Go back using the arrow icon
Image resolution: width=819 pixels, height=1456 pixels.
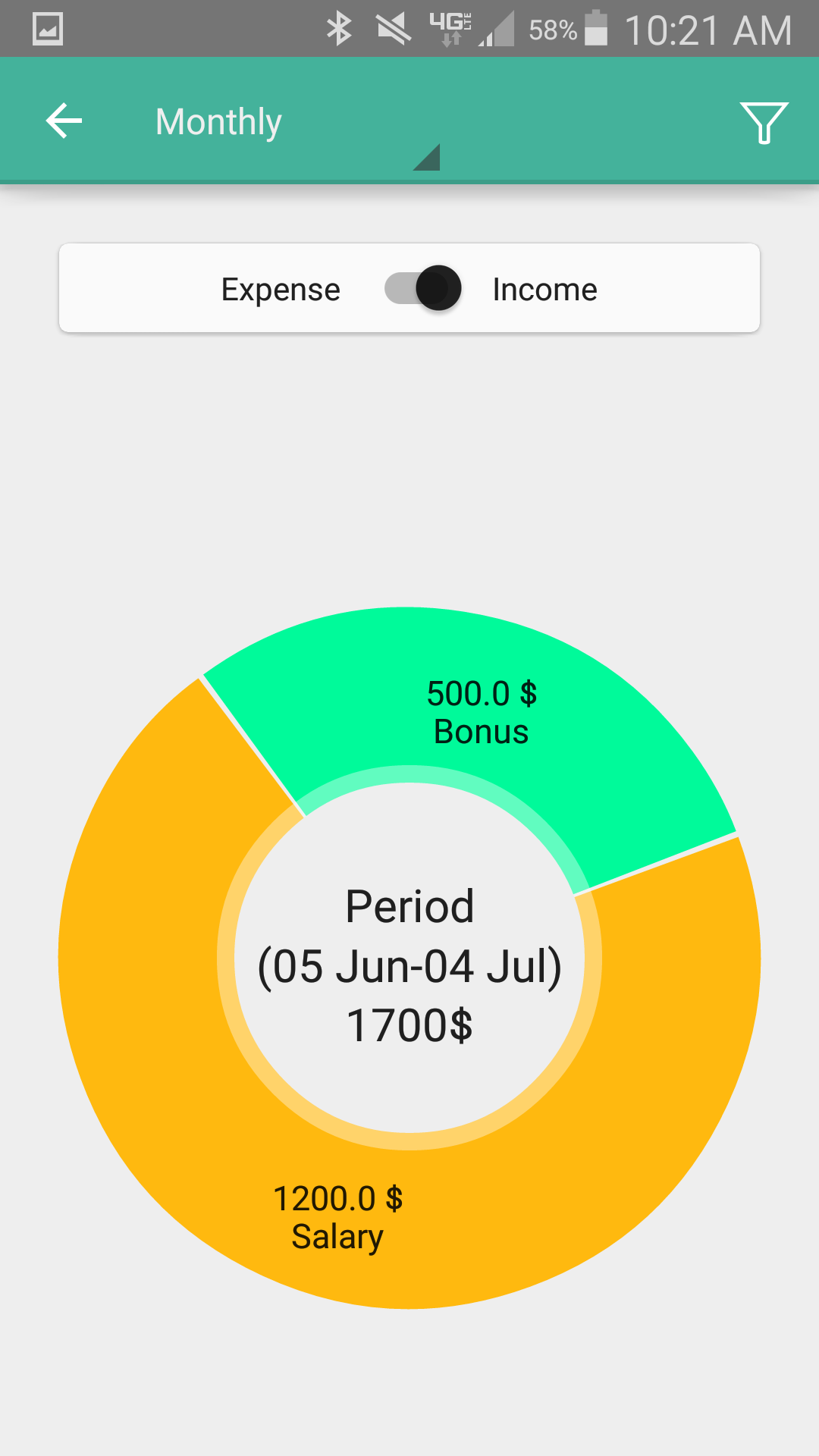click(x=64, y=121)
